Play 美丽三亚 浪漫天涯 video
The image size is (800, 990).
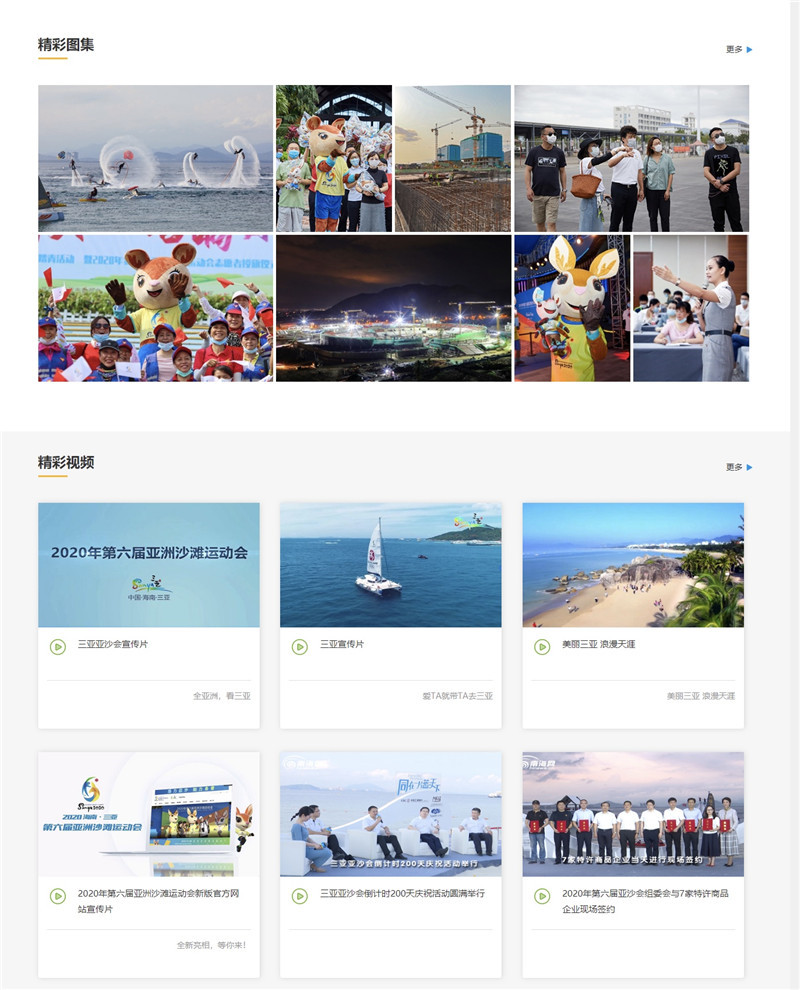pyautogui.click(x=633, y=565)
